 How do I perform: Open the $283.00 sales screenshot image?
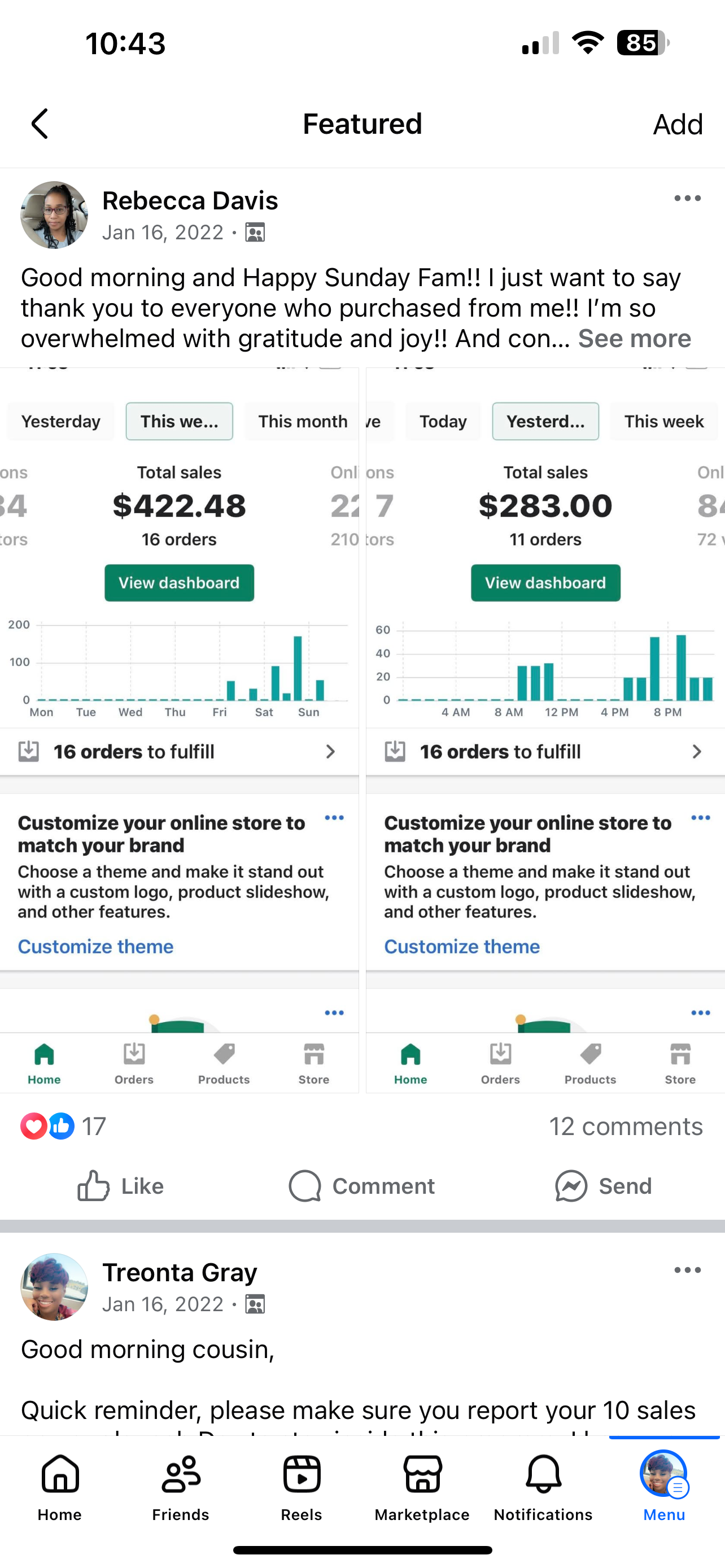545,730
